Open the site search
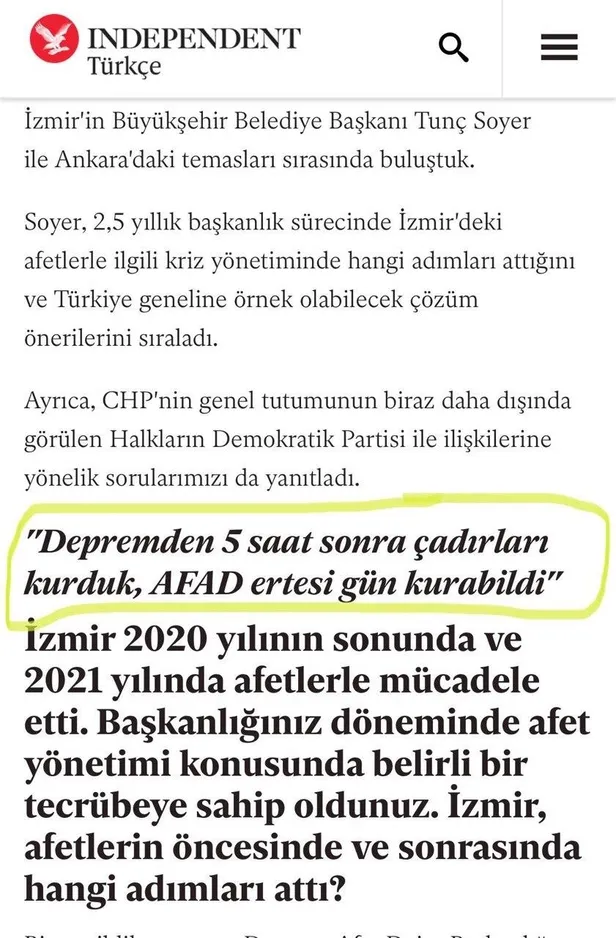Viewport: 616px width, 938px height. pyautogui.click(x=454, y=46)
